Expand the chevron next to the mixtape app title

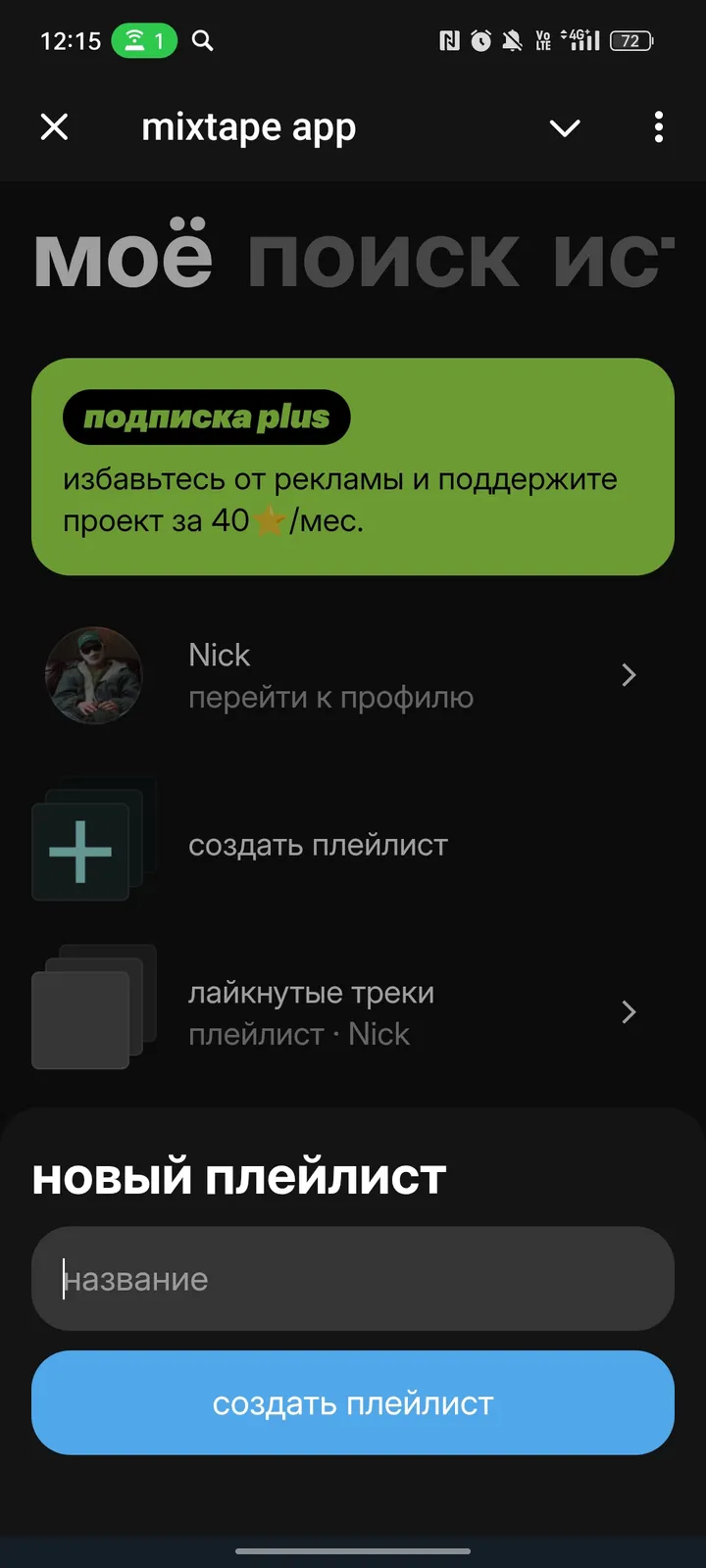(x=565, y=127)
